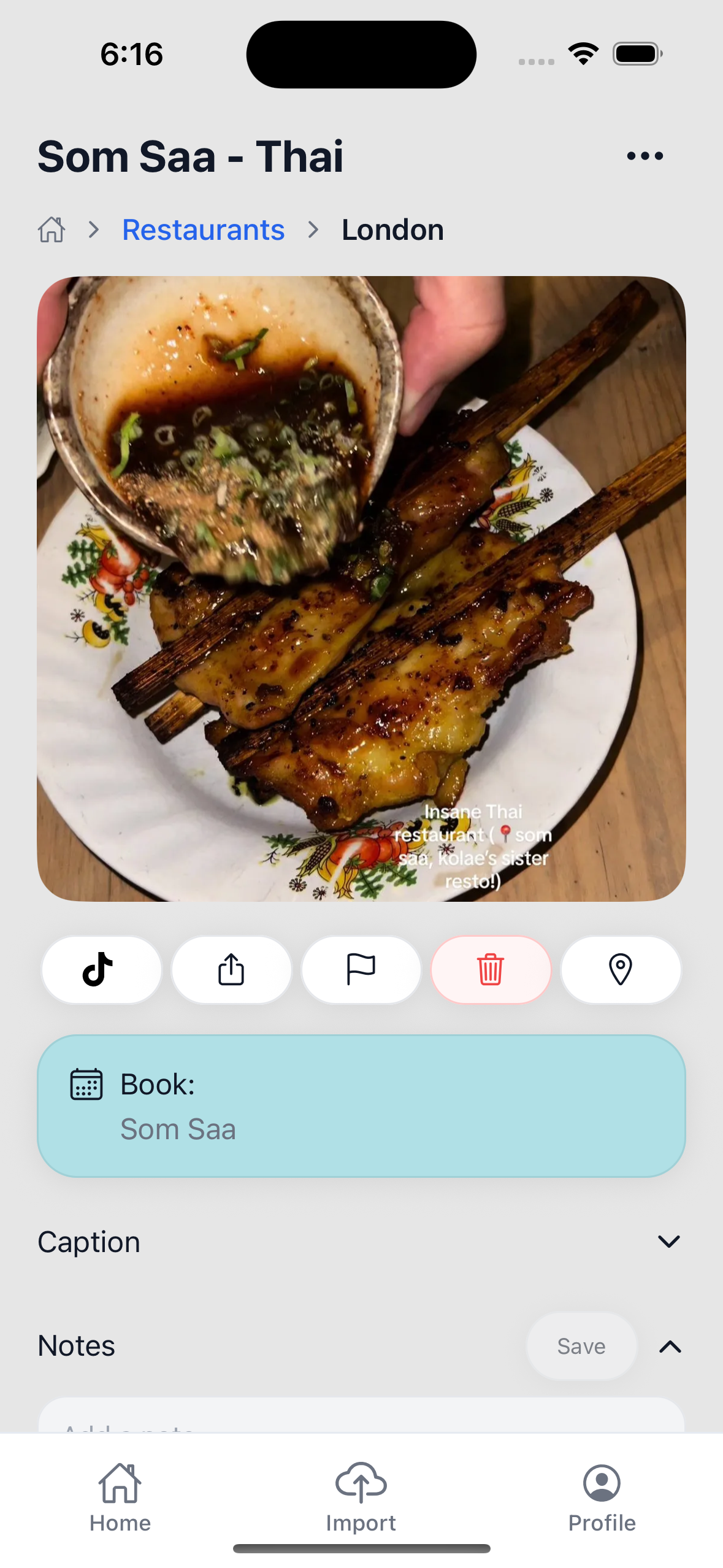Go home using the breadcrumb house icon

51,229
